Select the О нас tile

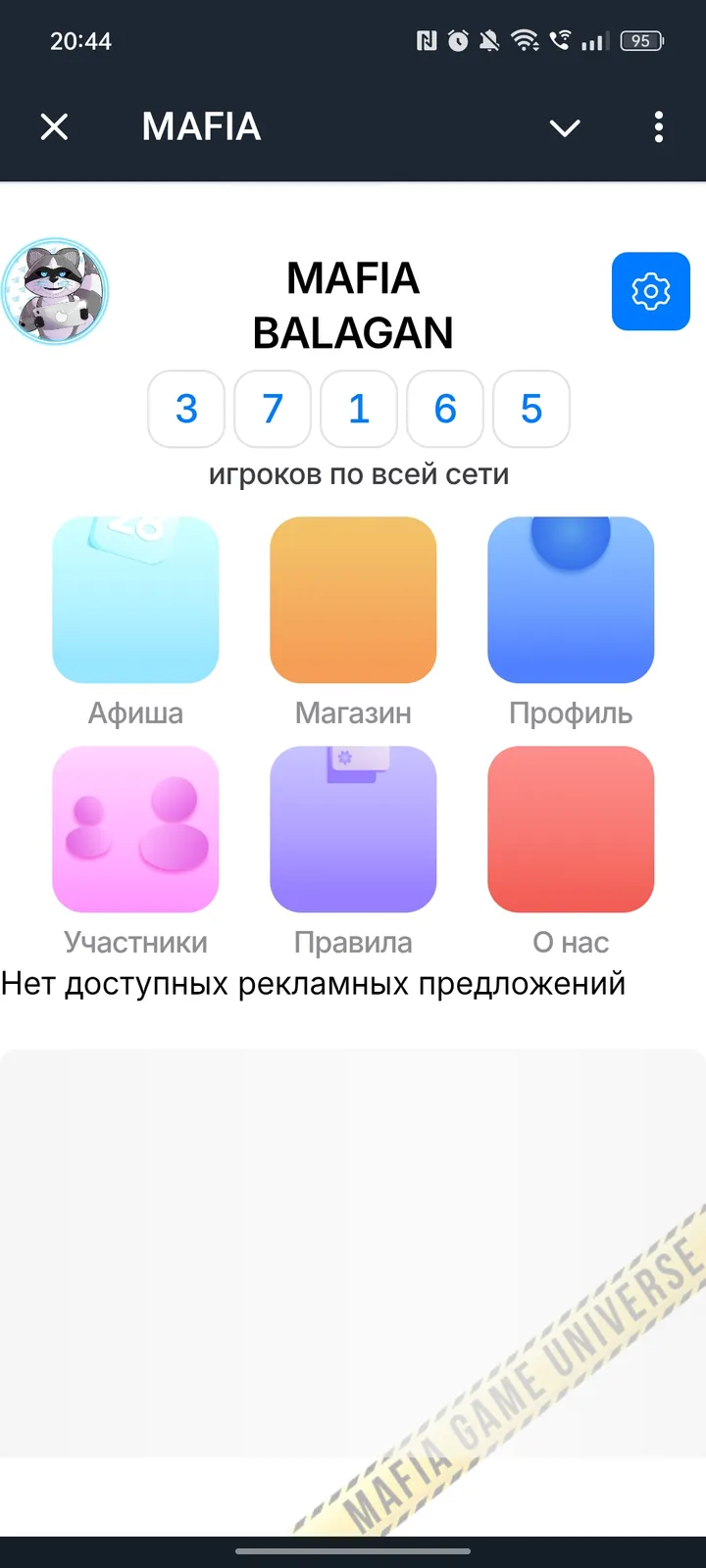(x=571, y=829)
